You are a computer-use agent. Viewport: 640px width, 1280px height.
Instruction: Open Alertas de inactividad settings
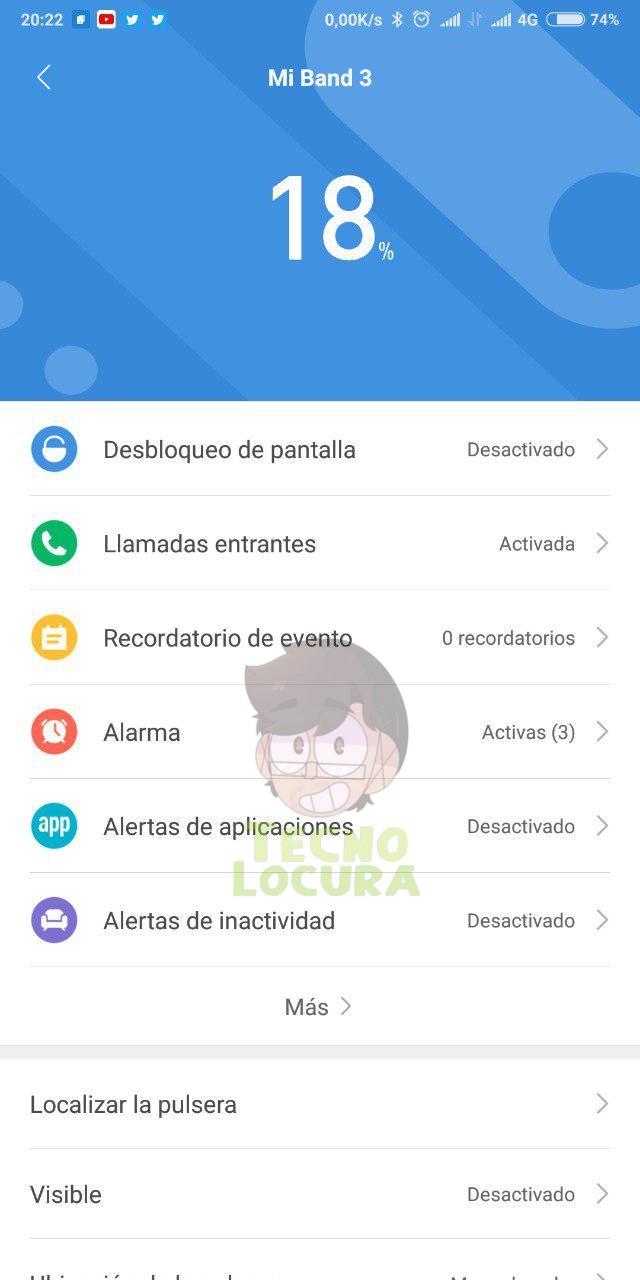coord(320,920)
